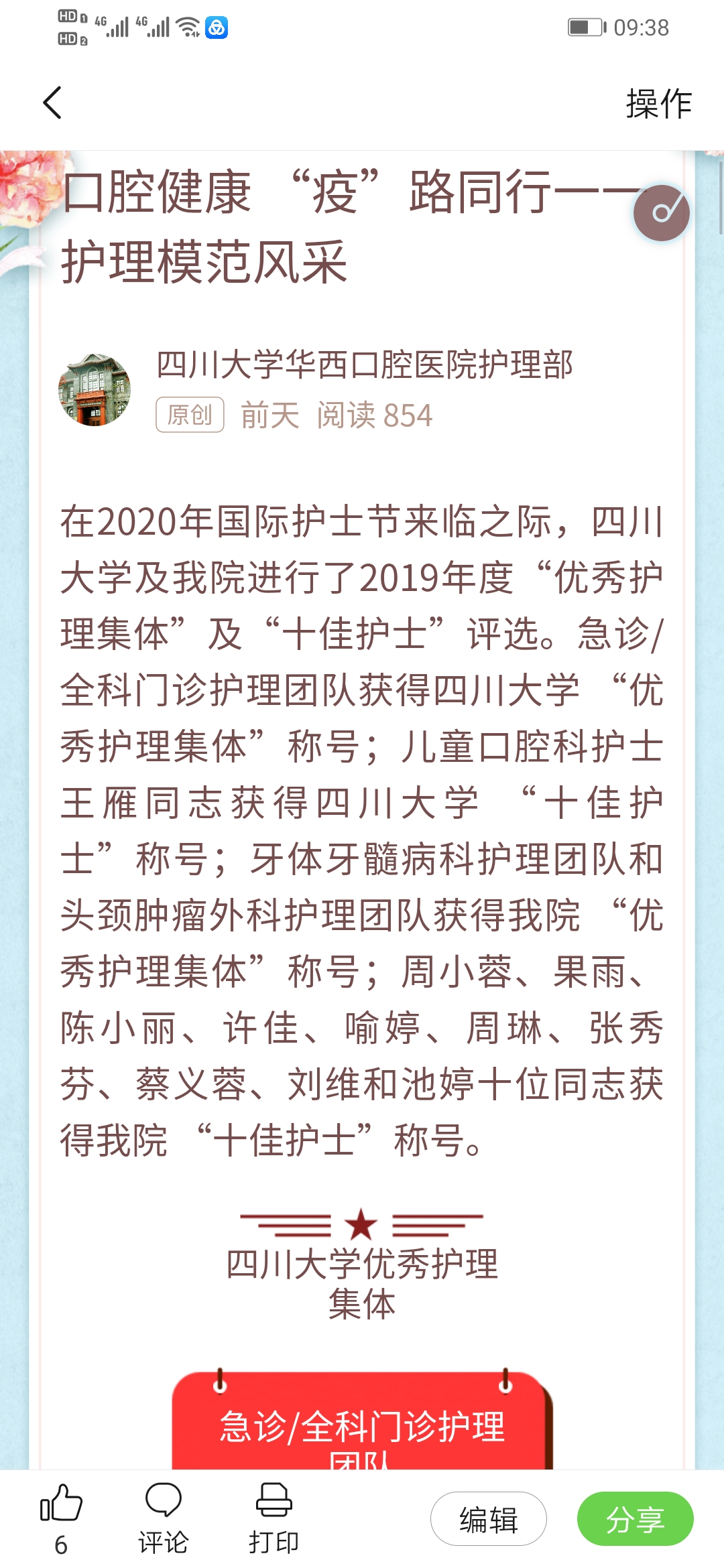Open 四川大学华西口腔医院护理部 author page
The height and width of the screenshot is (1568, 724).
point(365,365)
